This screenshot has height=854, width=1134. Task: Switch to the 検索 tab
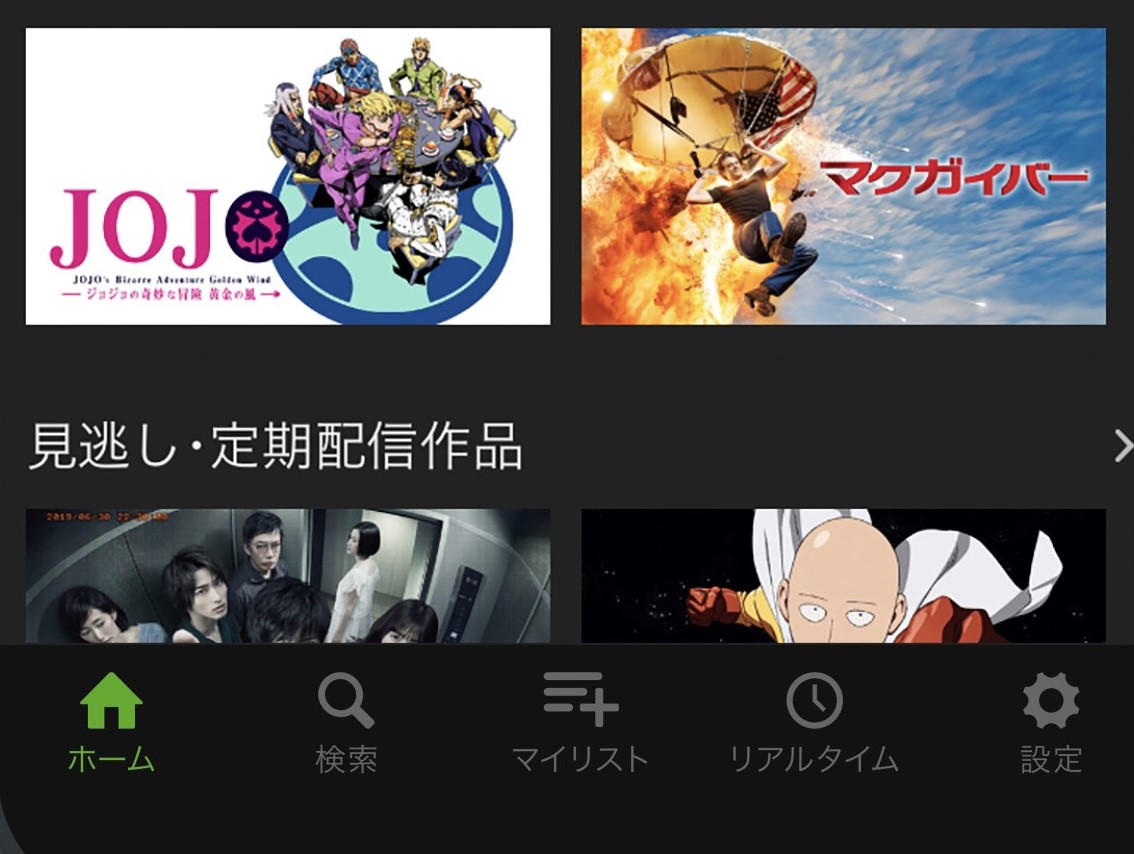[346, 722]
